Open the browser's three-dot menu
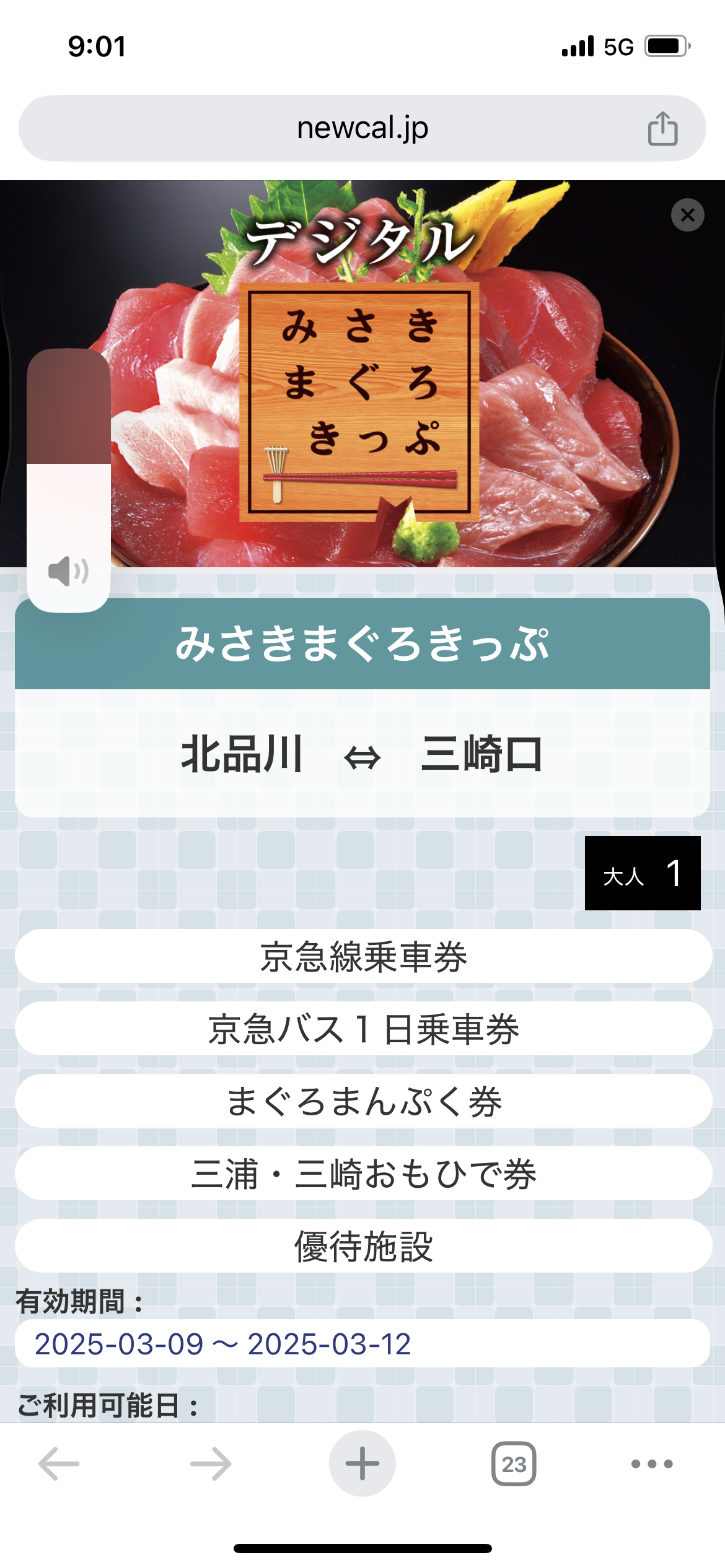The height and width of the screenshot is (1568, 725). tap(652, 1463)
